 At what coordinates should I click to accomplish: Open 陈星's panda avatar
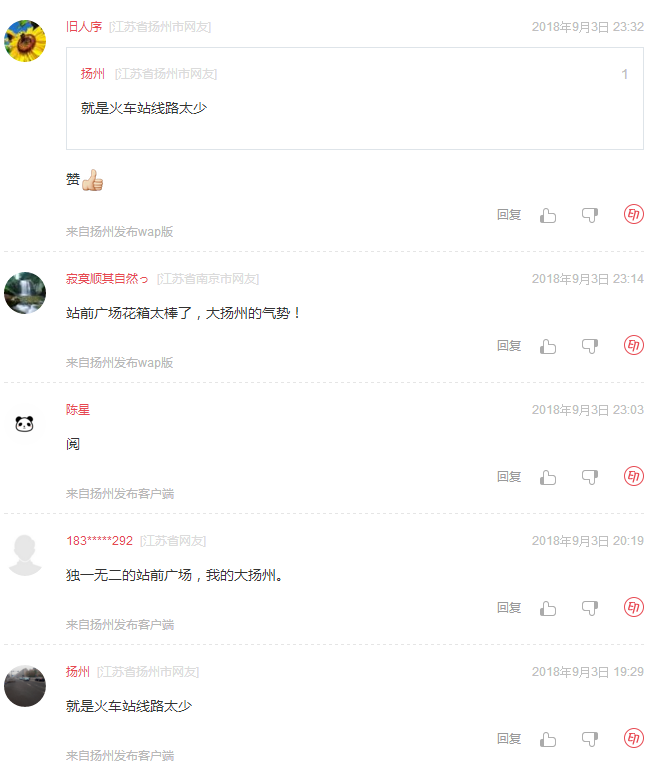[x=25, y=424]
